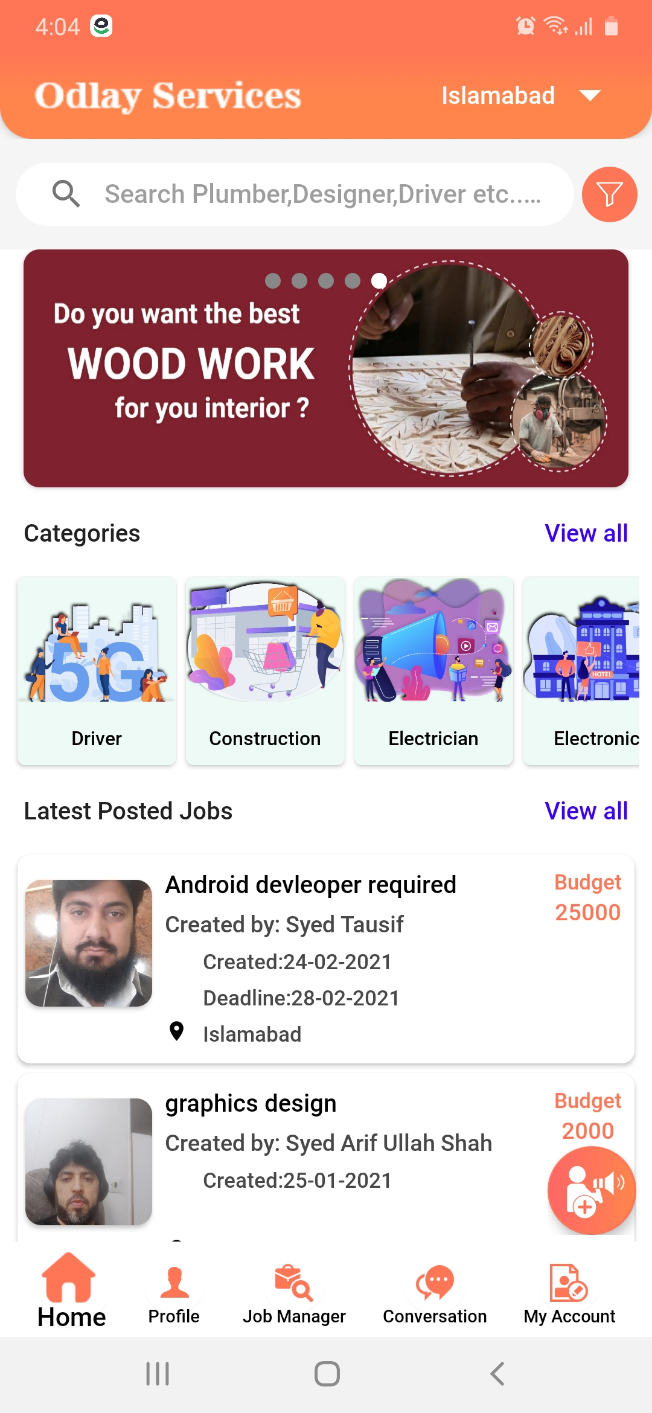Screen dimensions: 652x1413
Task: Switch to the Profile tab
Action: pyautogui.click(x=174, y=1294)
